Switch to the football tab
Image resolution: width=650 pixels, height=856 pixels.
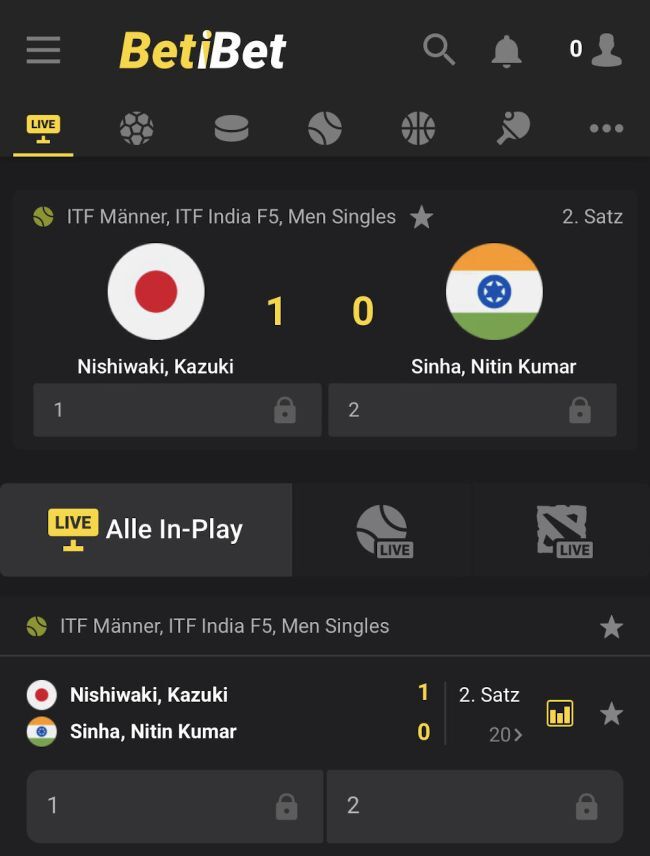[136, 128]
